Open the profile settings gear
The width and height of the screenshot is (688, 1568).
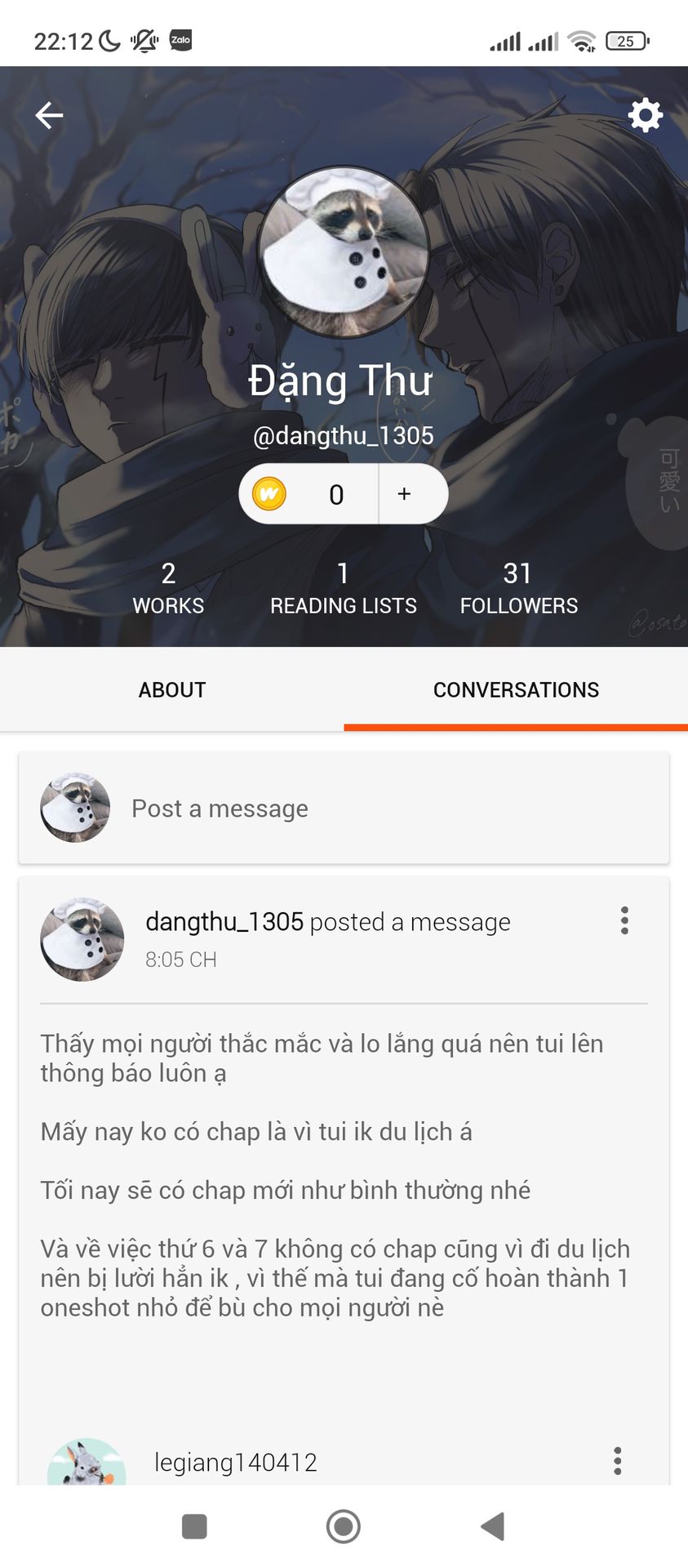click(x=645, y=115)
